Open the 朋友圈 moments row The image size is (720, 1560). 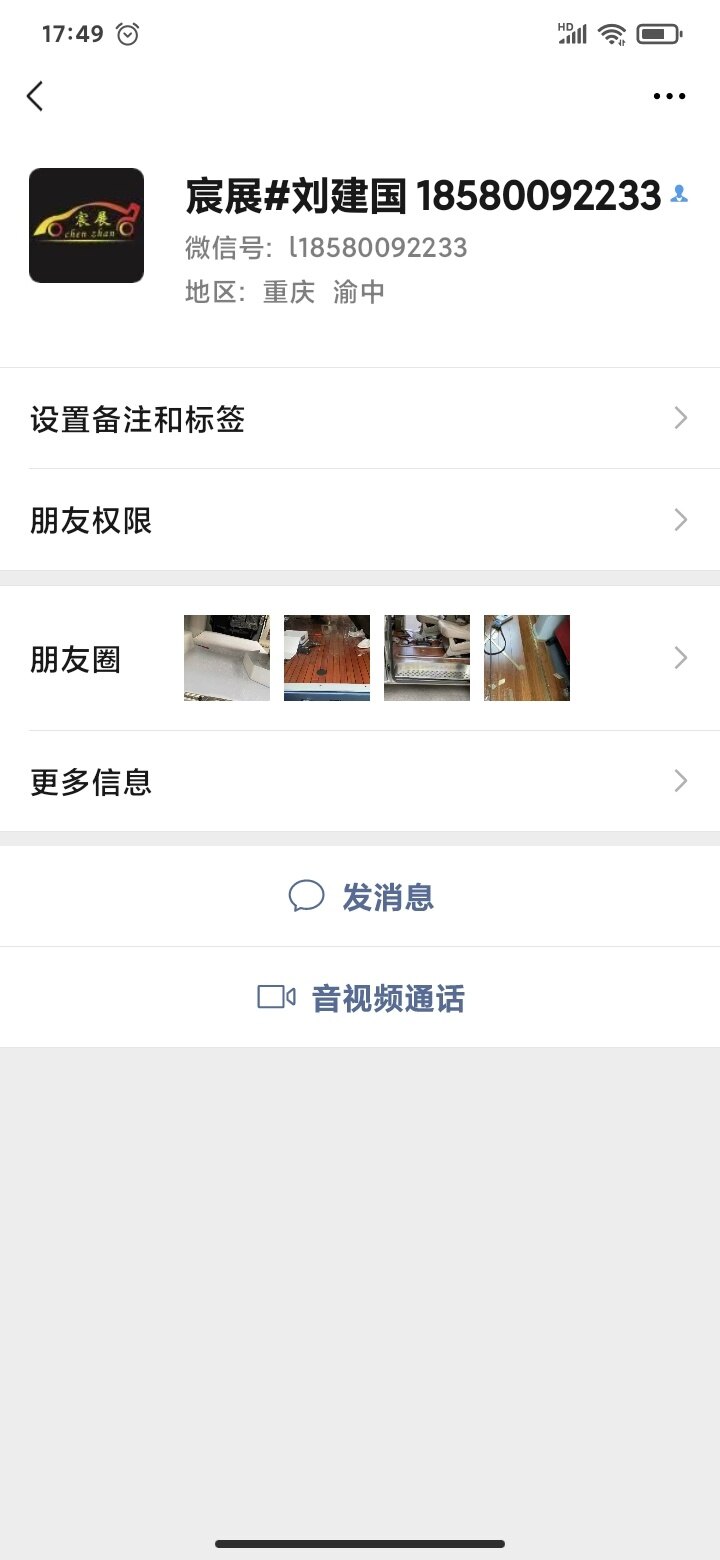pos(360,658)
